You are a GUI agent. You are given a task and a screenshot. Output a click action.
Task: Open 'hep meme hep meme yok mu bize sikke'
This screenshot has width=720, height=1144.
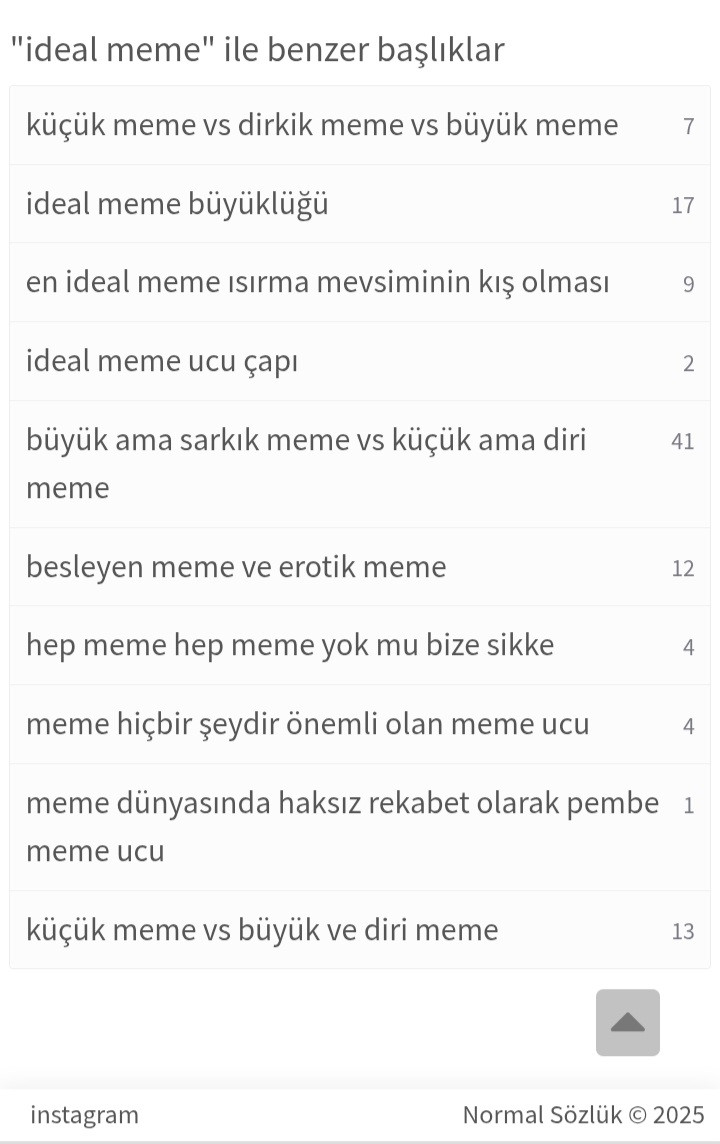pos(290,645)
